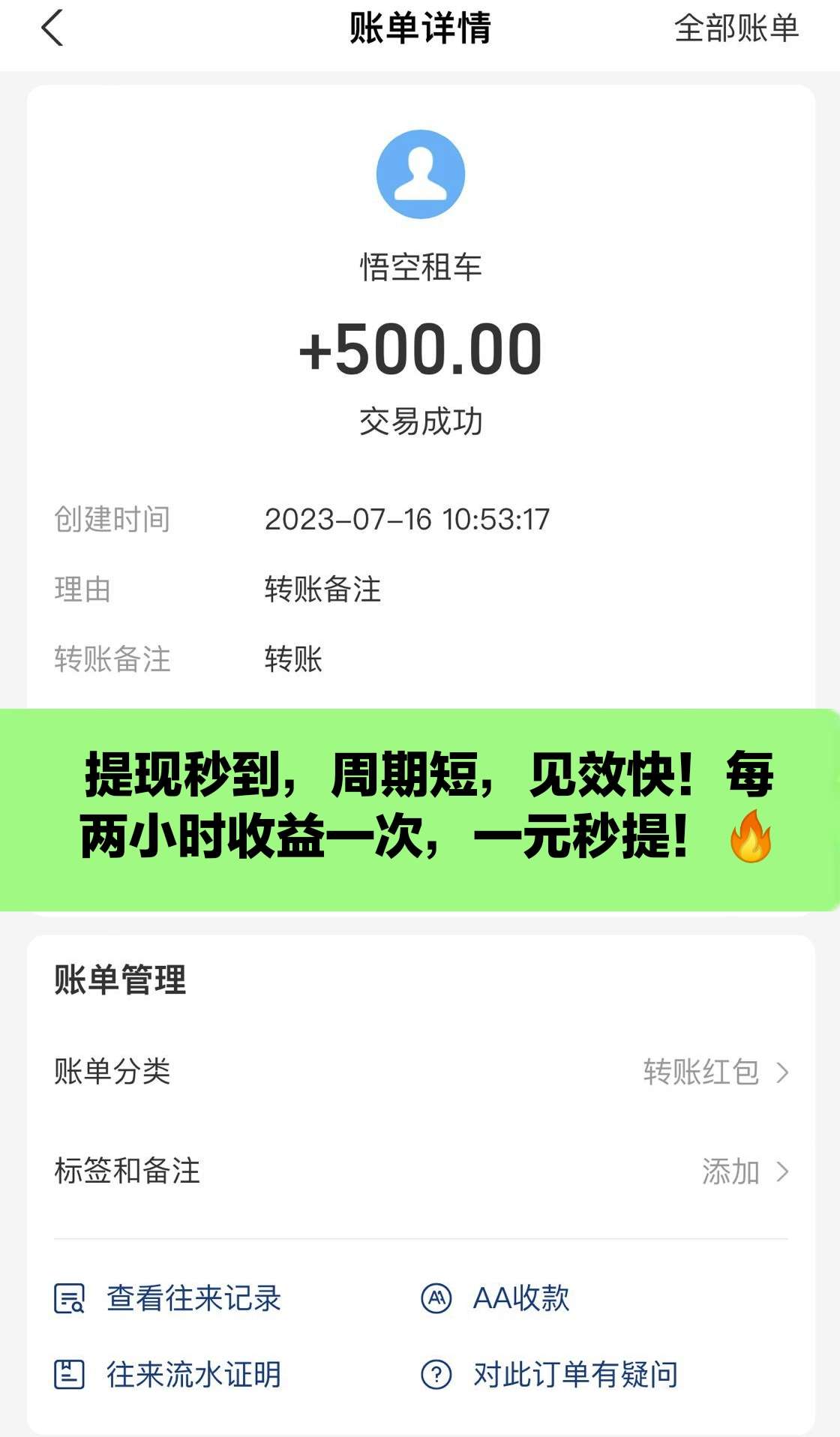Image resolution: width=840 pixels, height=1437 pixels.
Task: Open 查看往来记录
Action: pos(169,1298)
